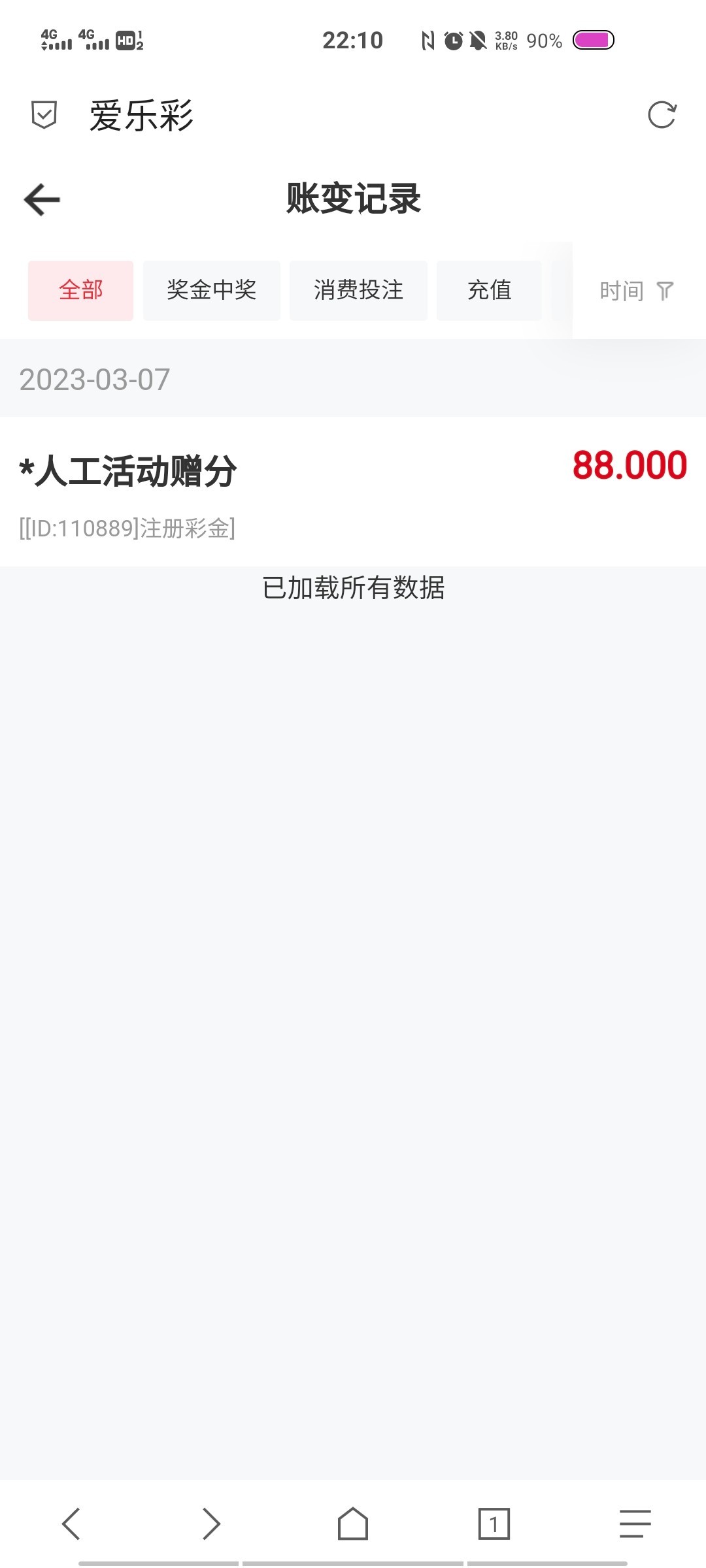The width and height of the screenshot is (706, 1568).
Task: Open the browser menu
Action: point(635,1524)
